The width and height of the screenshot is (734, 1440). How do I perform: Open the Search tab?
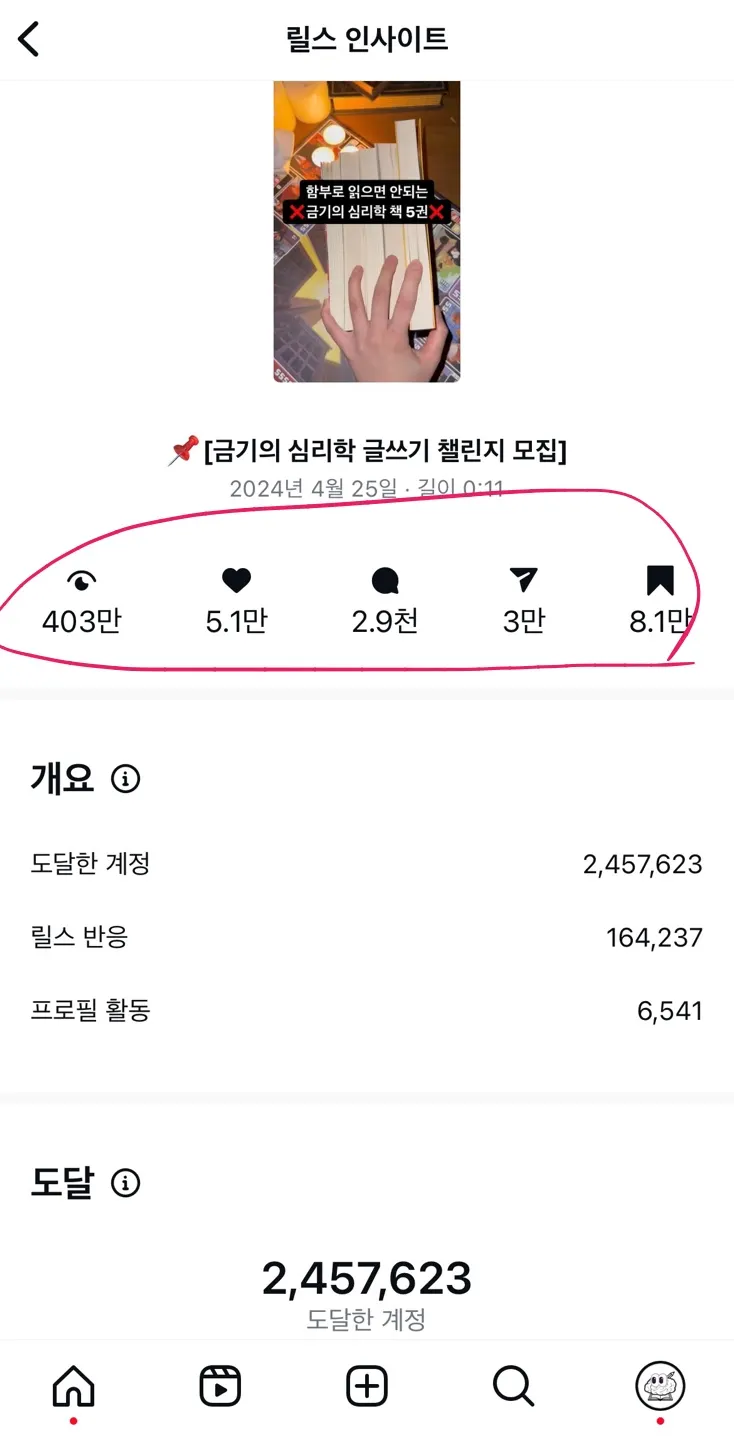(x=513, y=1386)
